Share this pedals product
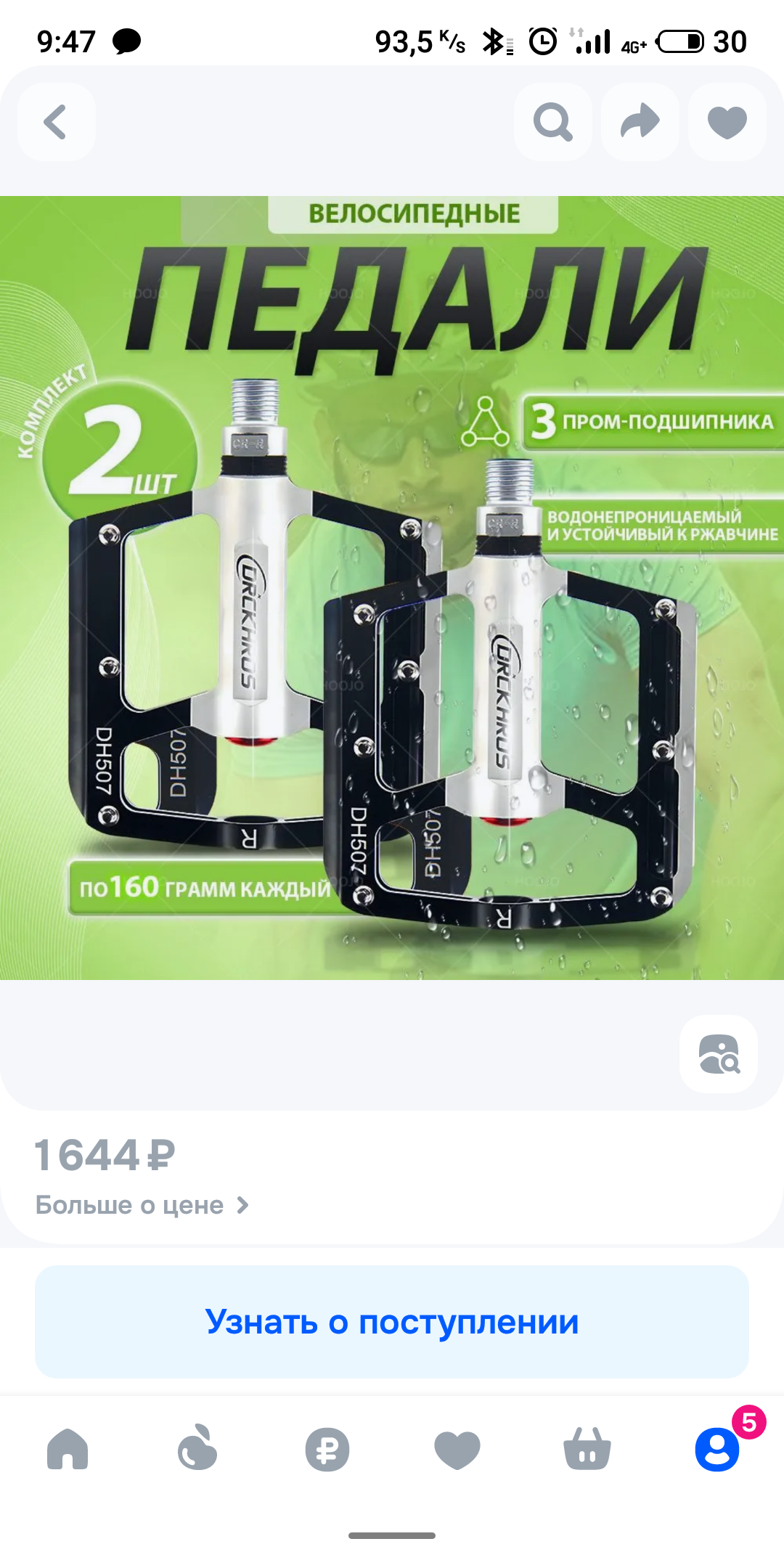 (640, 122)
